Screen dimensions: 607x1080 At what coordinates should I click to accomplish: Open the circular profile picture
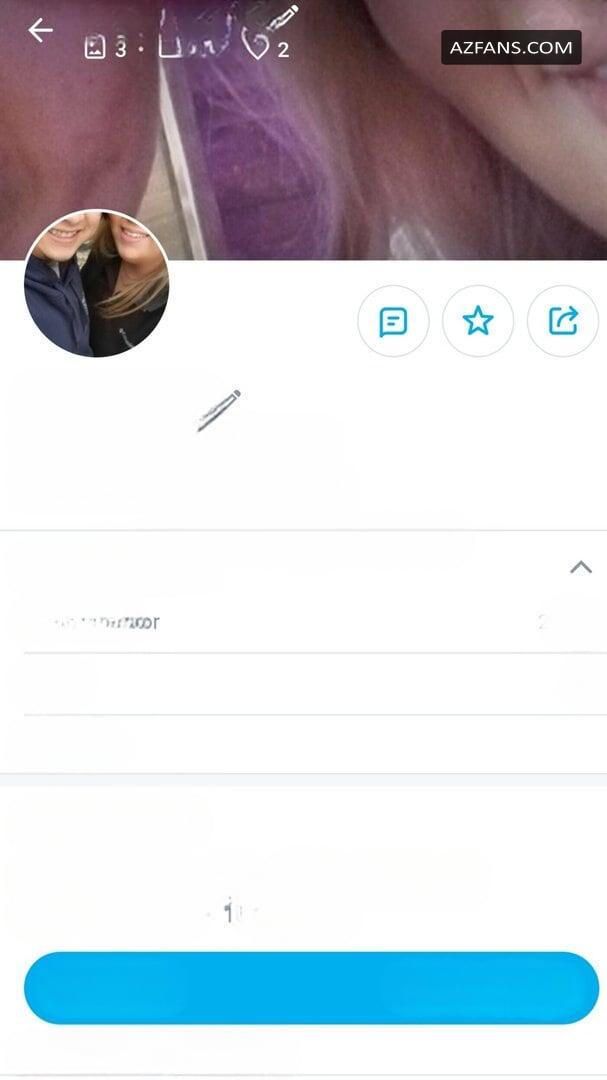click(96, 284)
